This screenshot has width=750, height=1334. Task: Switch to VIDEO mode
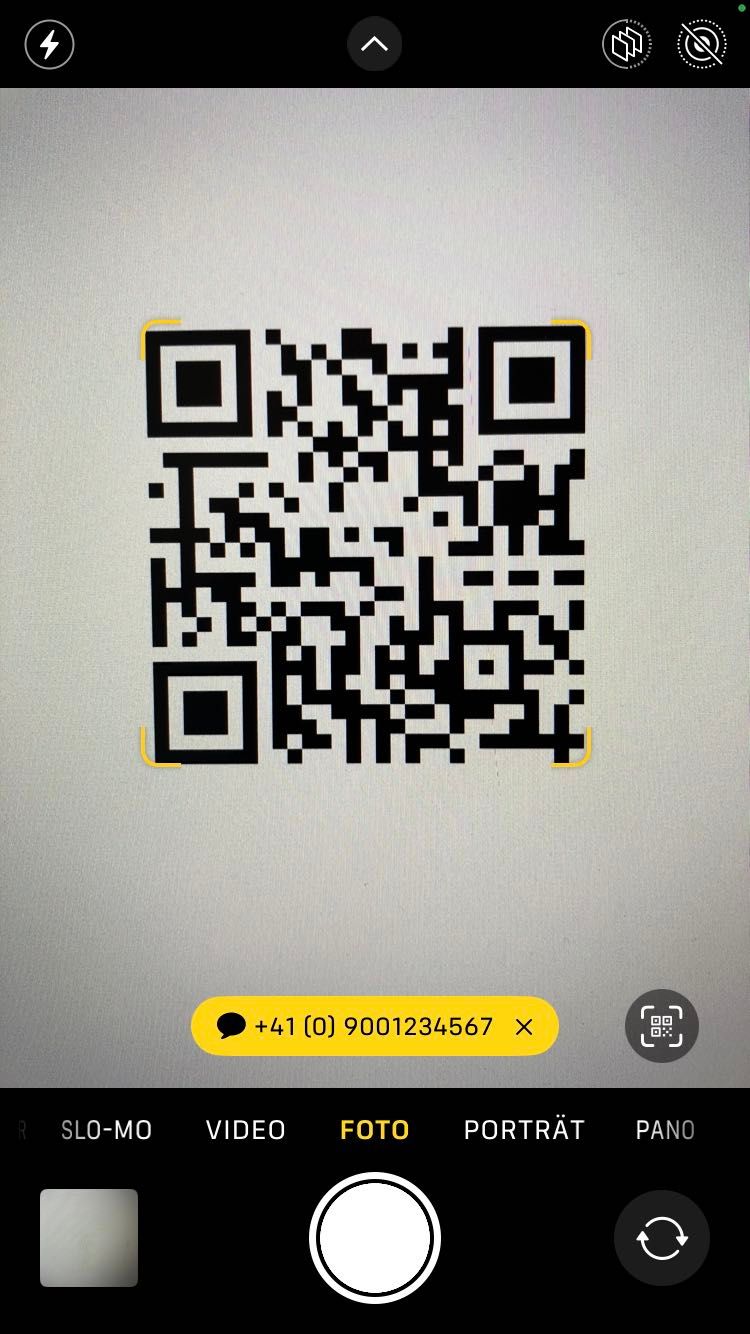pos(246,1130)
